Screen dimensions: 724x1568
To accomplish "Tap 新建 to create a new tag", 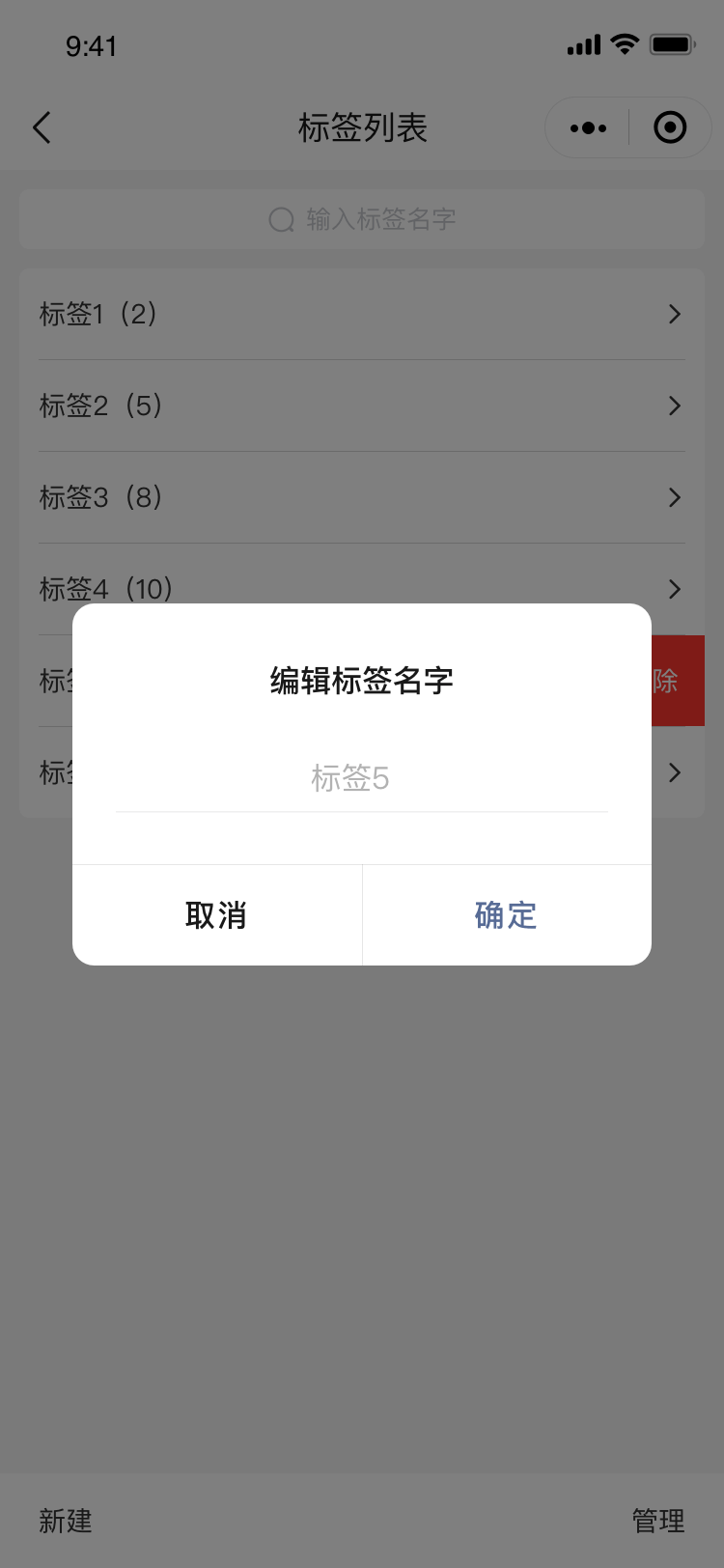I will click(66, 1521).
